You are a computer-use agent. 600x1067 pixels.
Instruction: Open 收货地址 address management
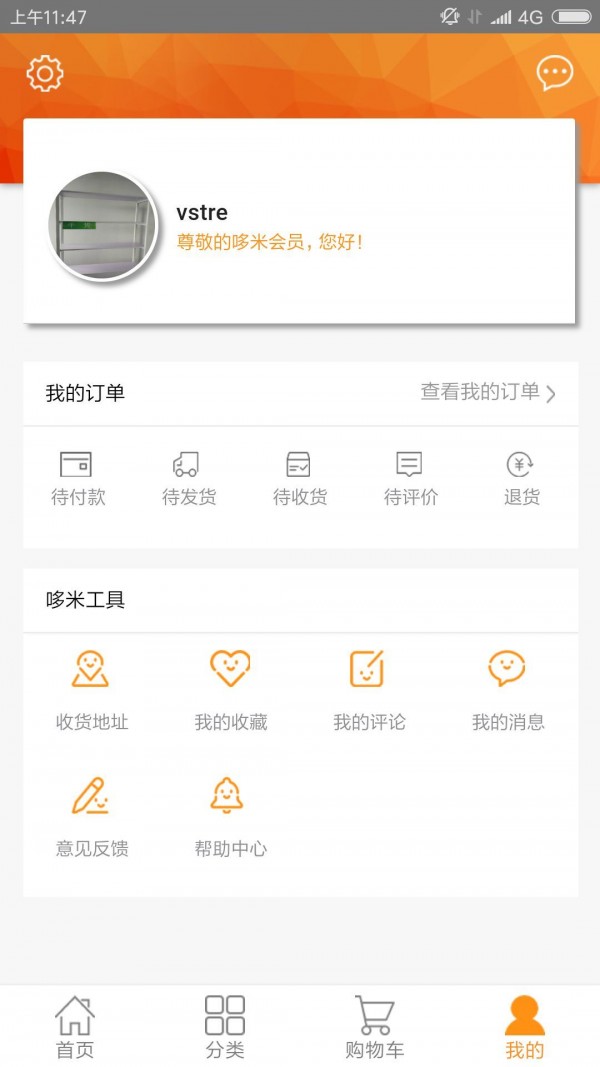91,690
